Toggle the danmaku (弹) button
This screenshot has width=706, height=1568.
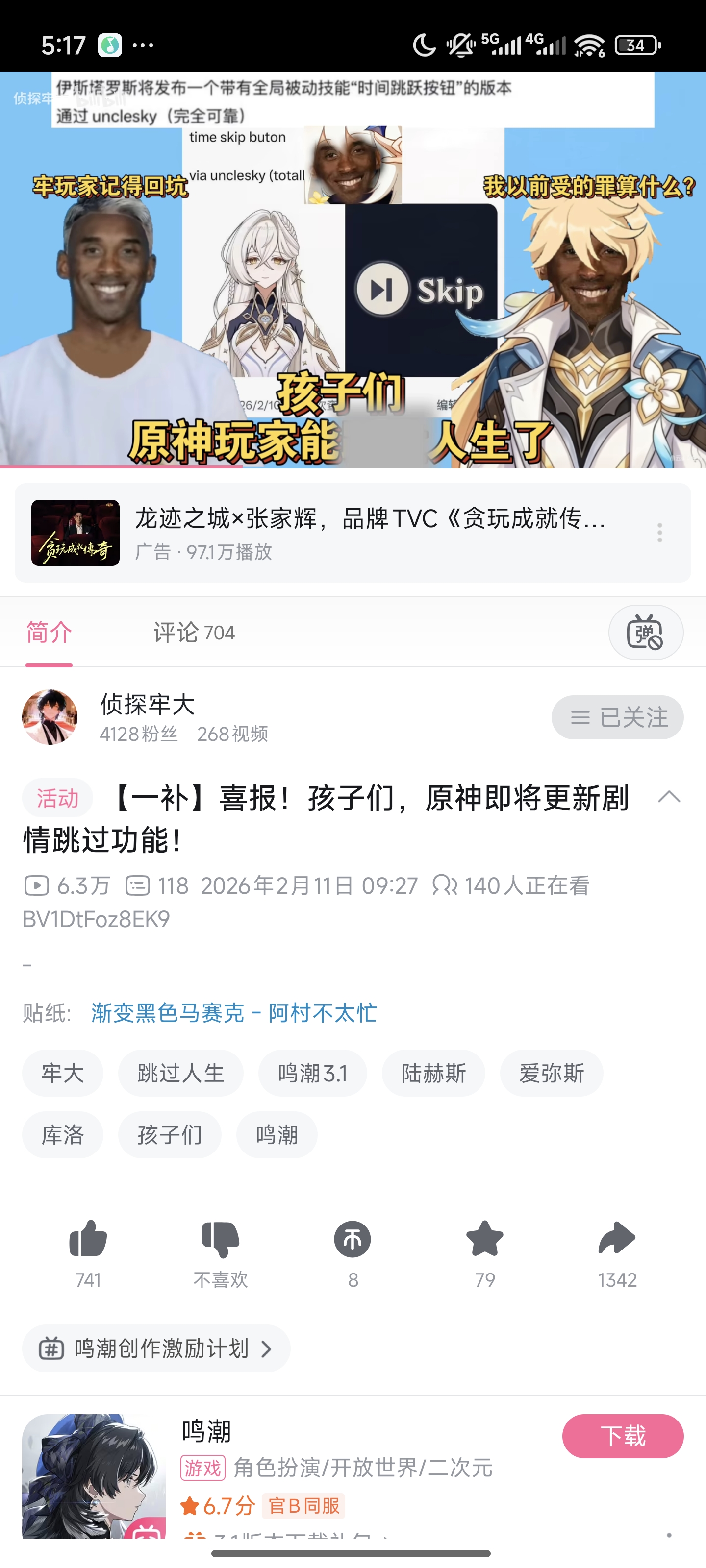[645, 633]
